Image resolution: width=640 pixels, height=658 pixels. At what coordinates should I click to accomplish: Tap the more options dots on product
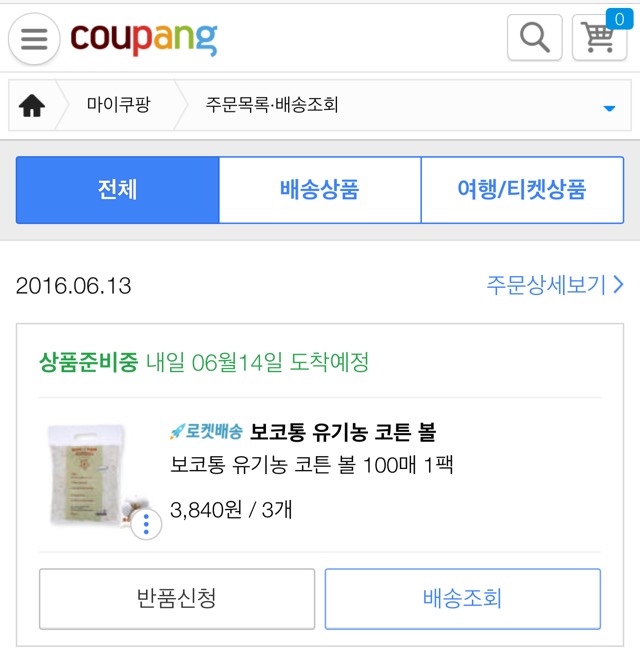[146, 524]
